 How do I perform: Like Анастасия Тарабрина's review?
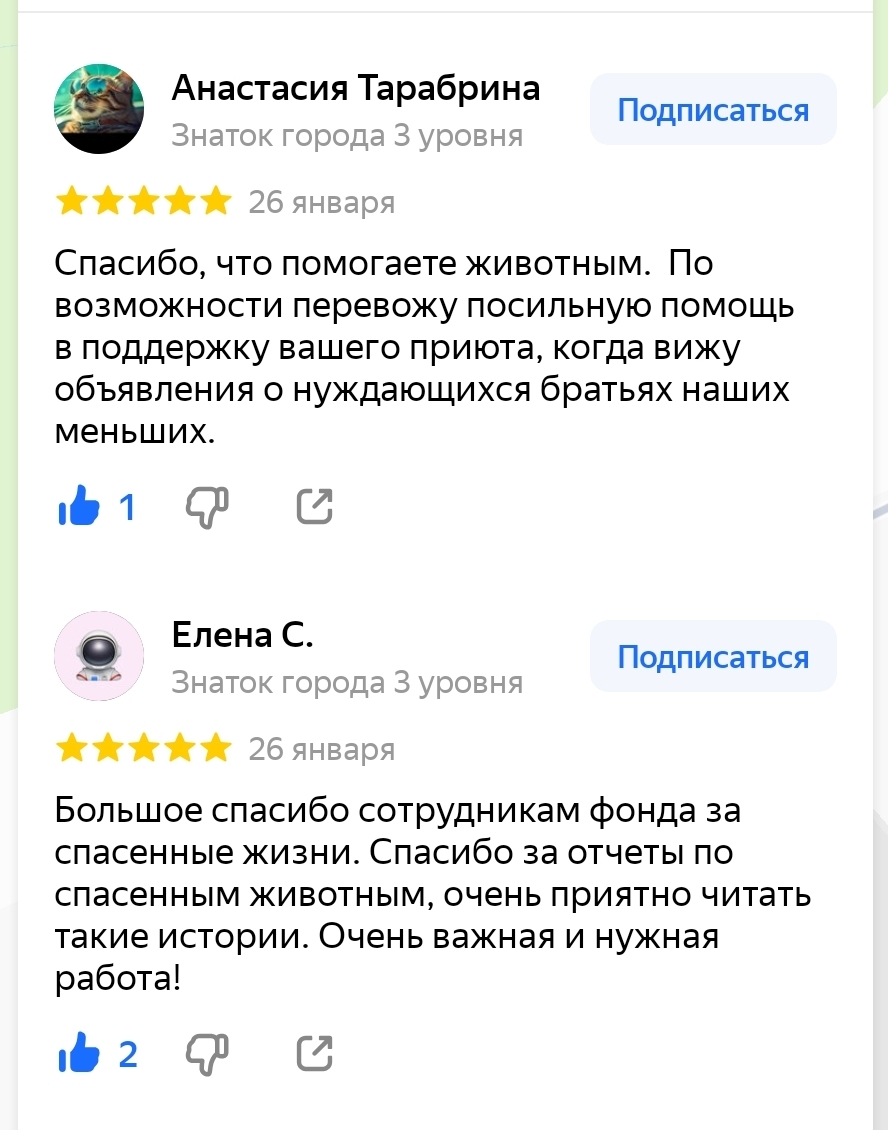click(80, 508)
